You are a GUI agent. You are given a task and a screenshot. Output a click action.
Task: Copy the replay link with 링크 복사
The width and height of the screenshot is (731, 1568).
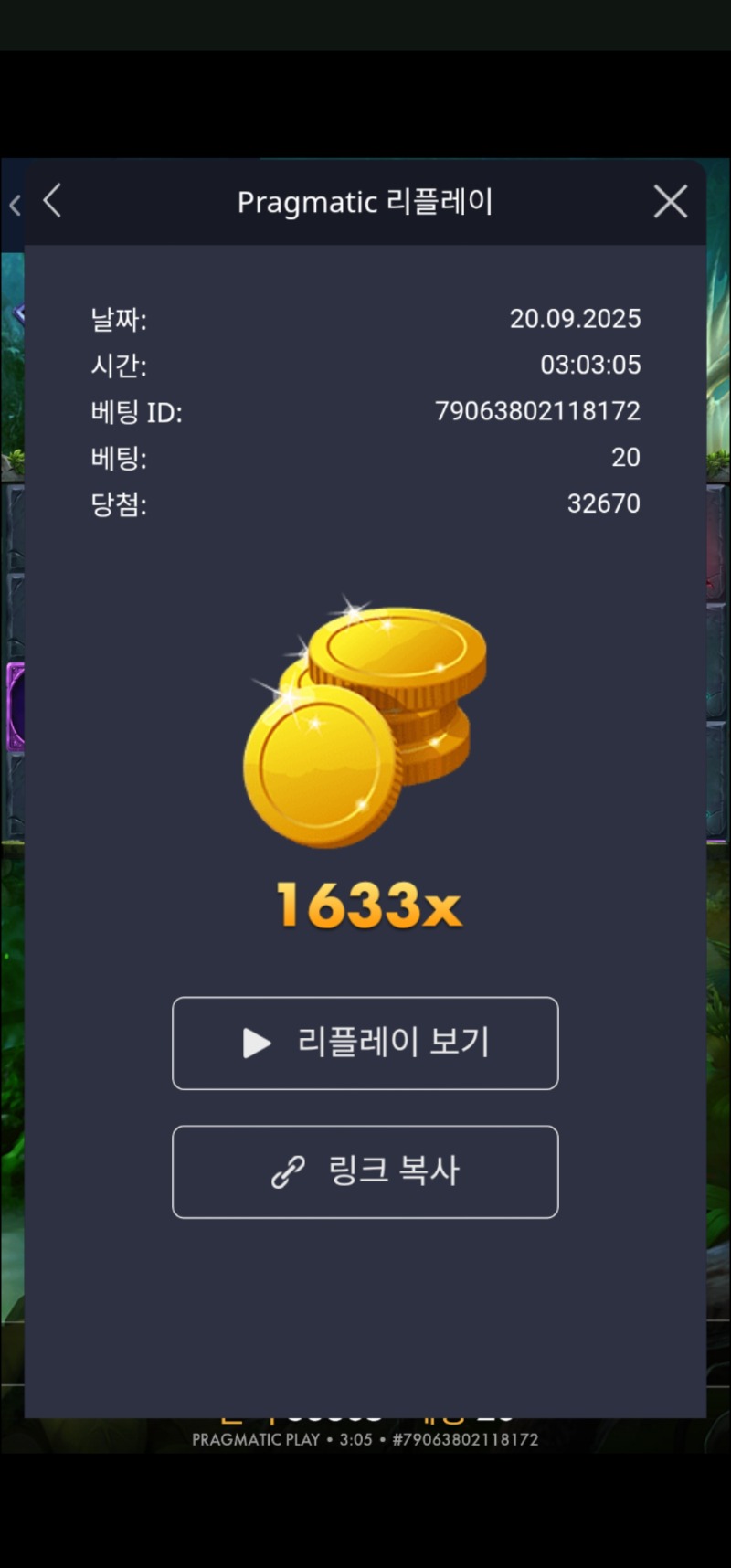tap(365, 1171)
